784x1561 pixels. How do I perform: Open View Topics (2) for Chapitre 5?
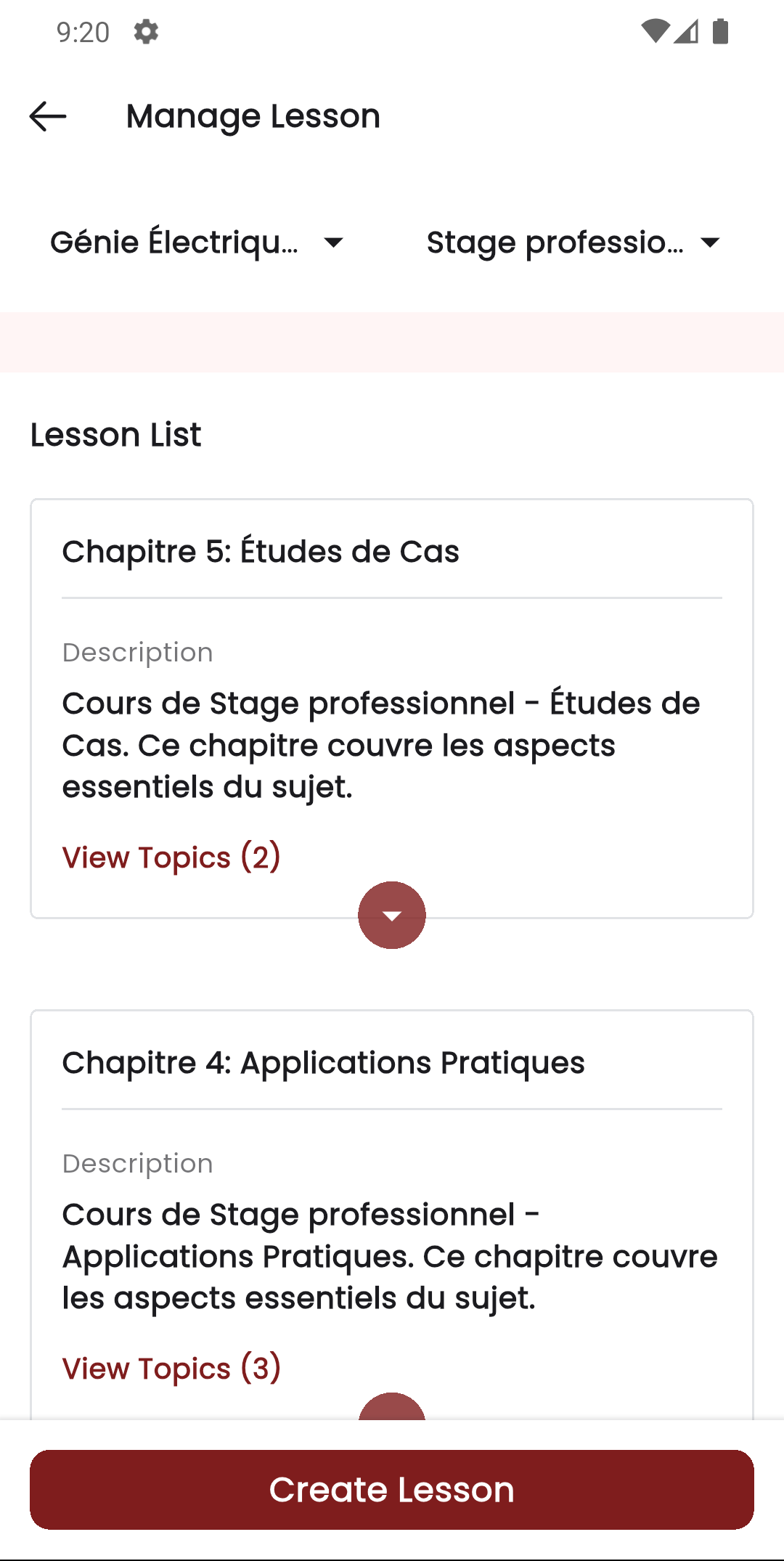(171, 857)
